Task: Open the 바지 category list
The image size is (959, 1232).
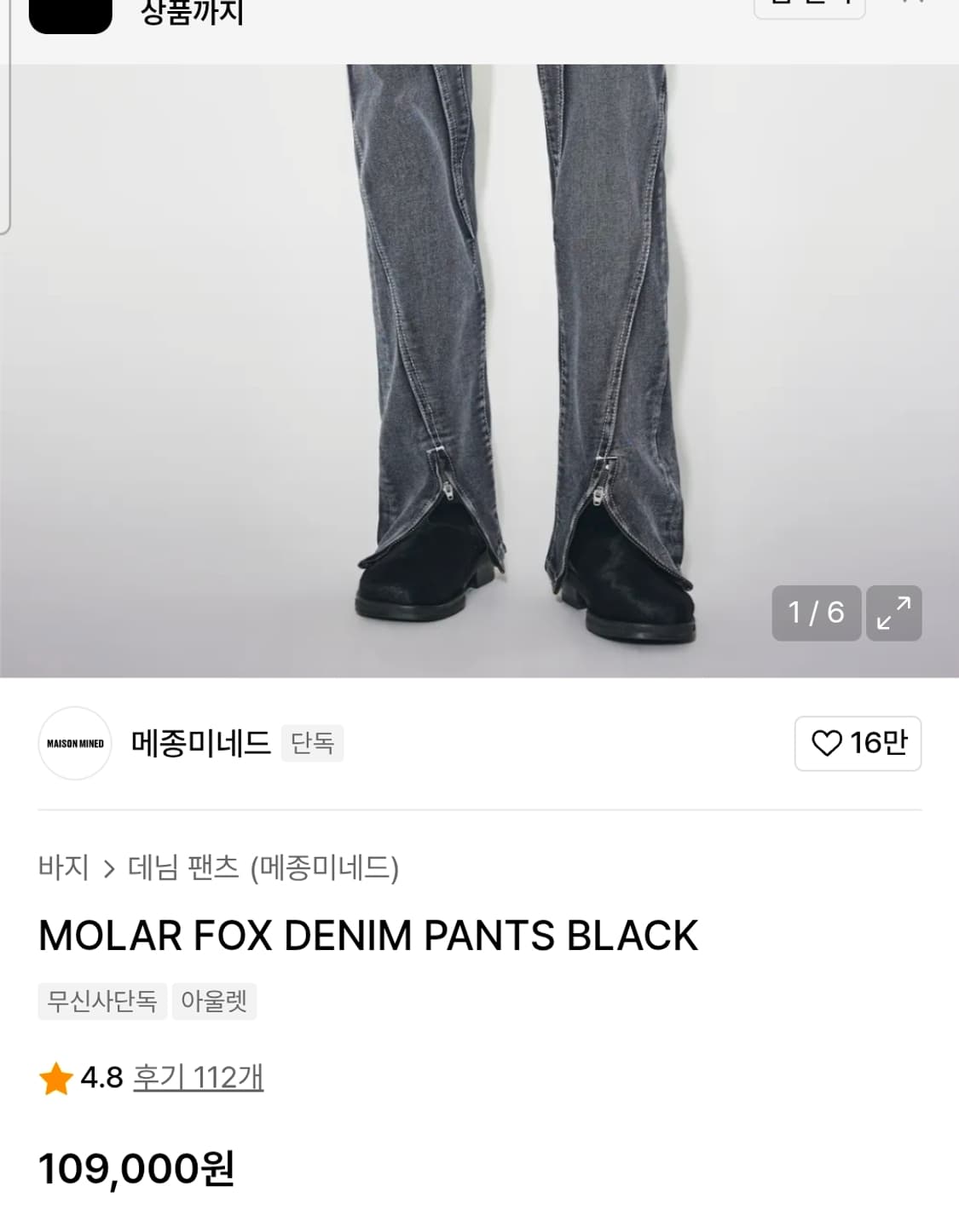Action: point(65,868)
